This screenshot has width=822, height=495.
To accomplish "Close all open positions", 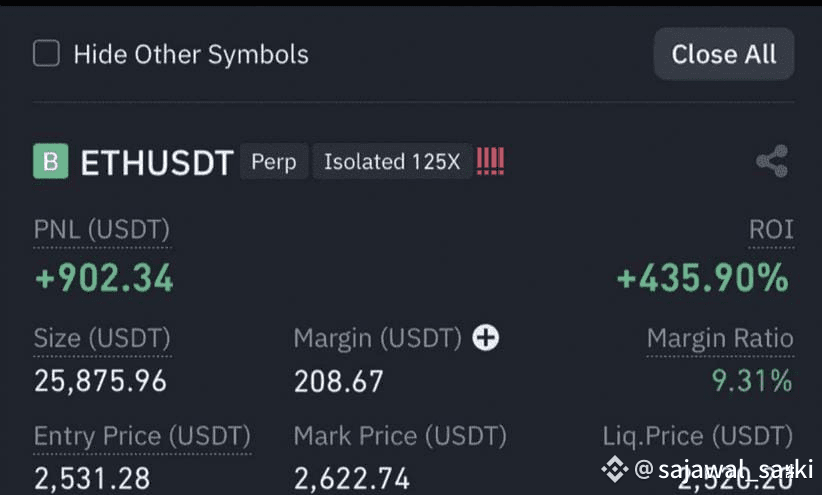I will [x=723, y=54].
